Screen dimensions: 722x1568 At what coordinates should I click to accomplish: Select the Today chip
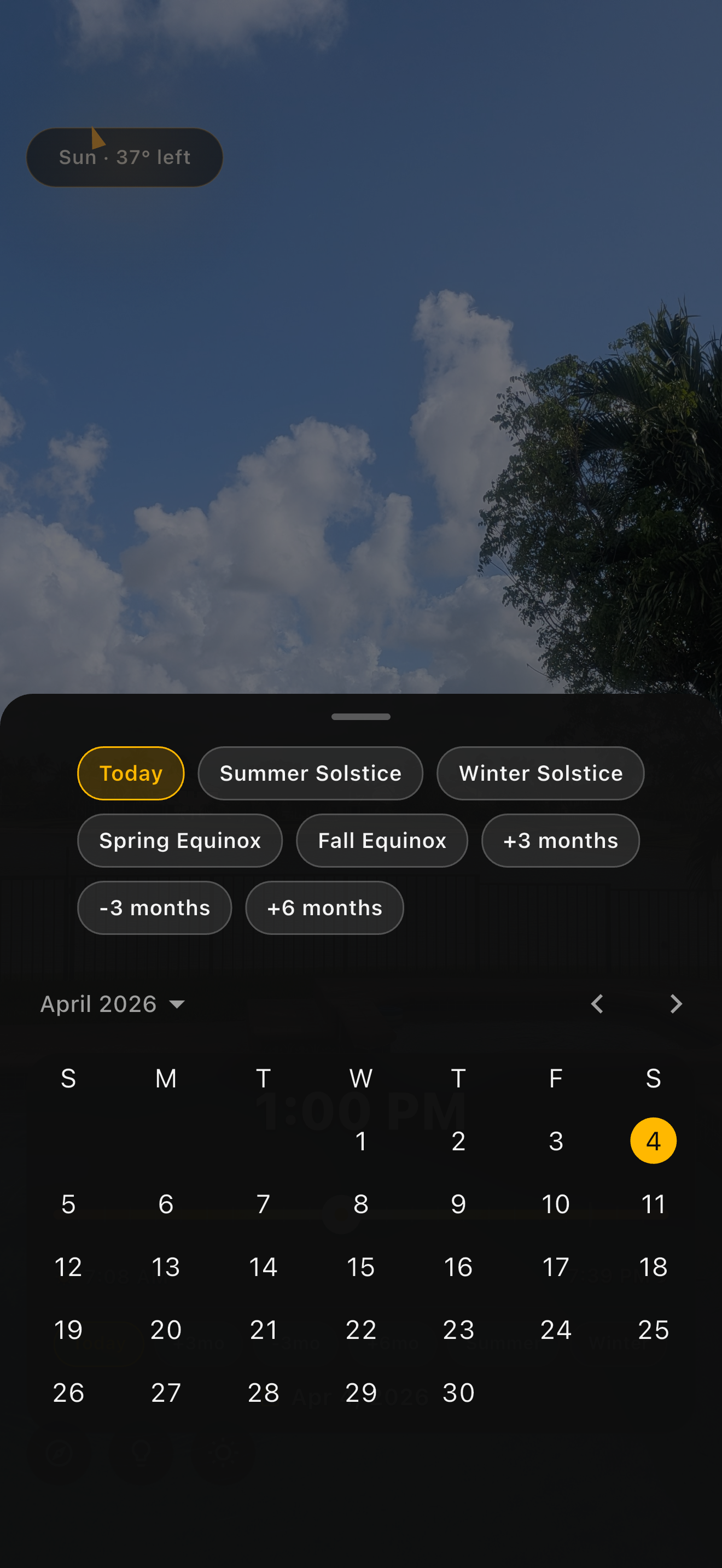coord(130,773)
